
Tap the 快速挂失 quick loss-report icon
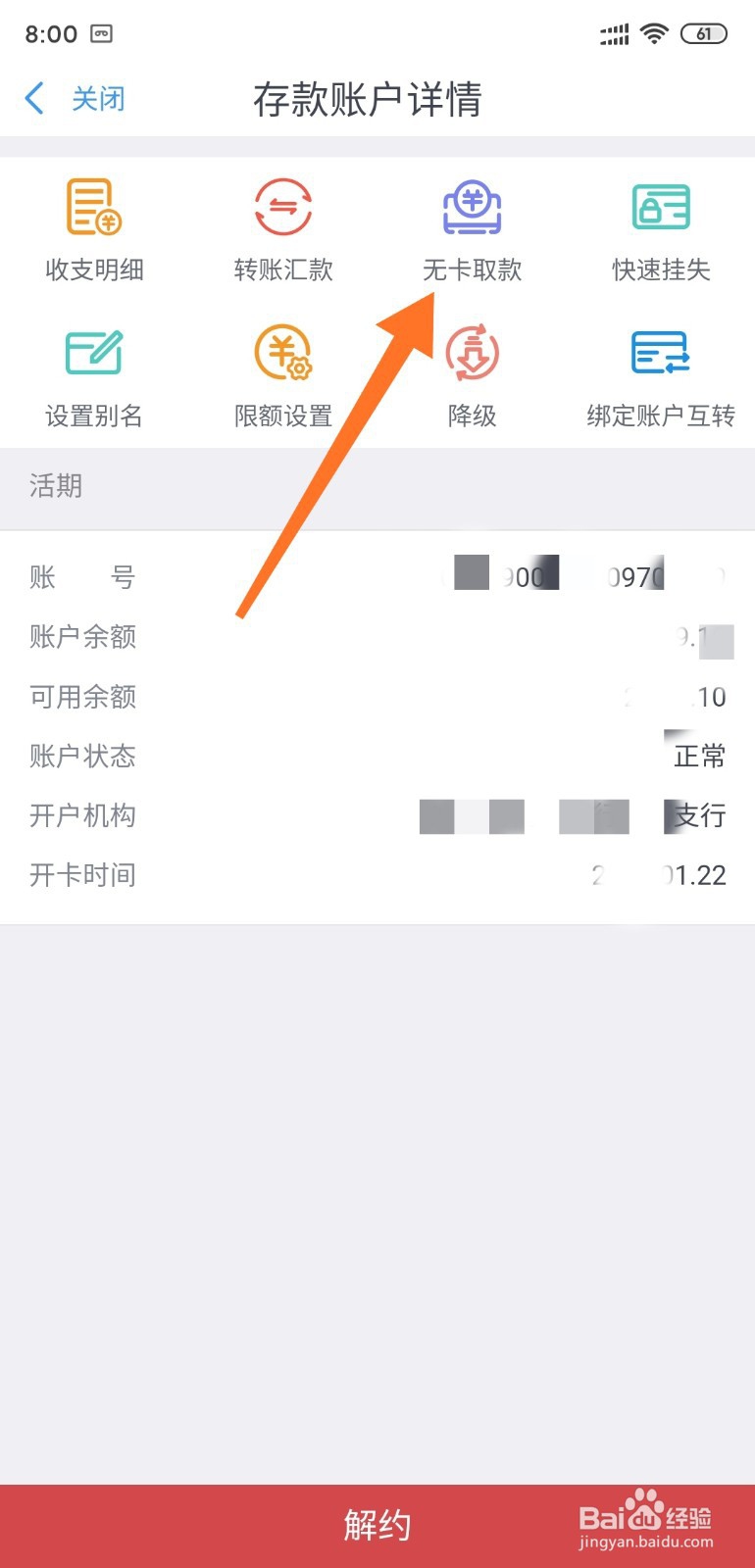click(x=662, y=225)
